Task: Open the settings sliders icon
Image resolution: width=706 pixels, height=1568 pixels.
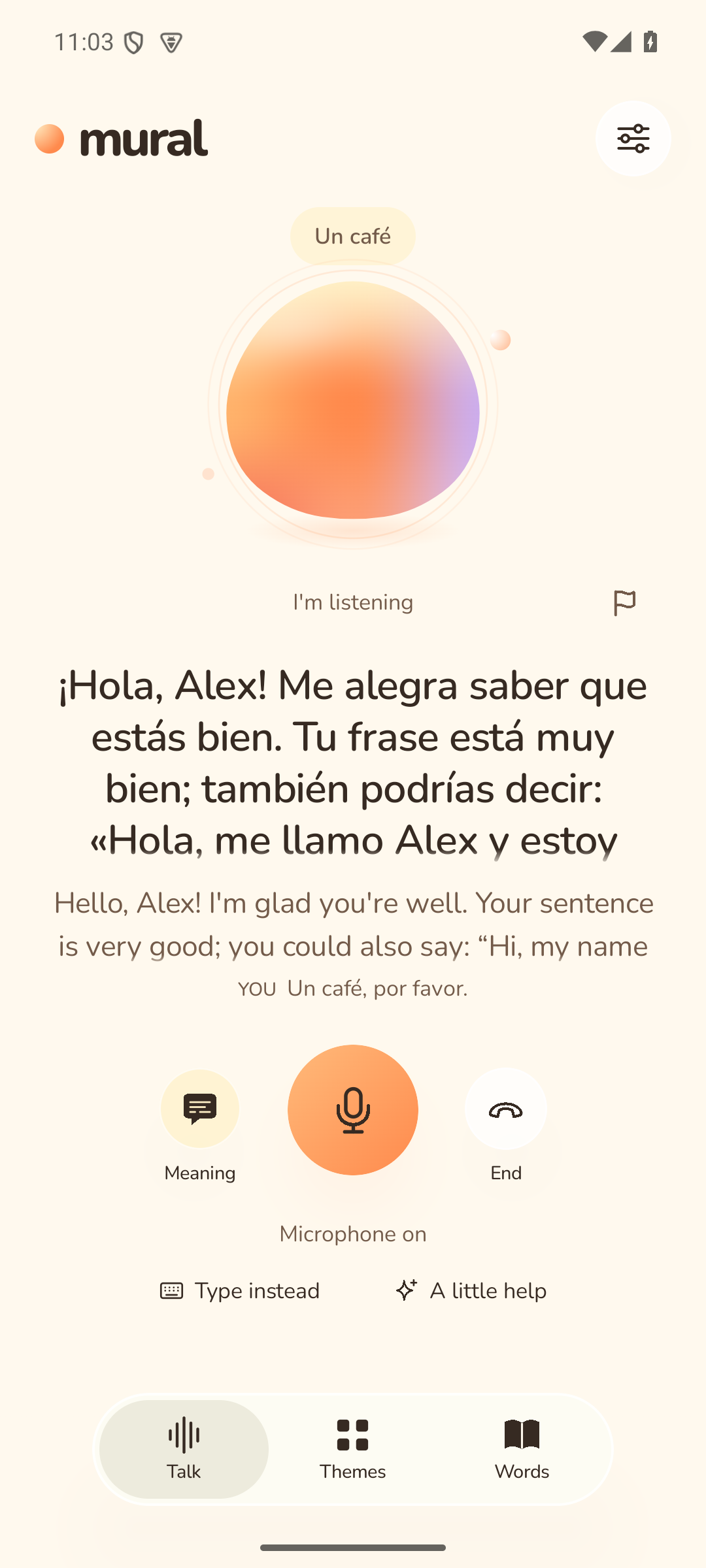Action: (633, 139)
